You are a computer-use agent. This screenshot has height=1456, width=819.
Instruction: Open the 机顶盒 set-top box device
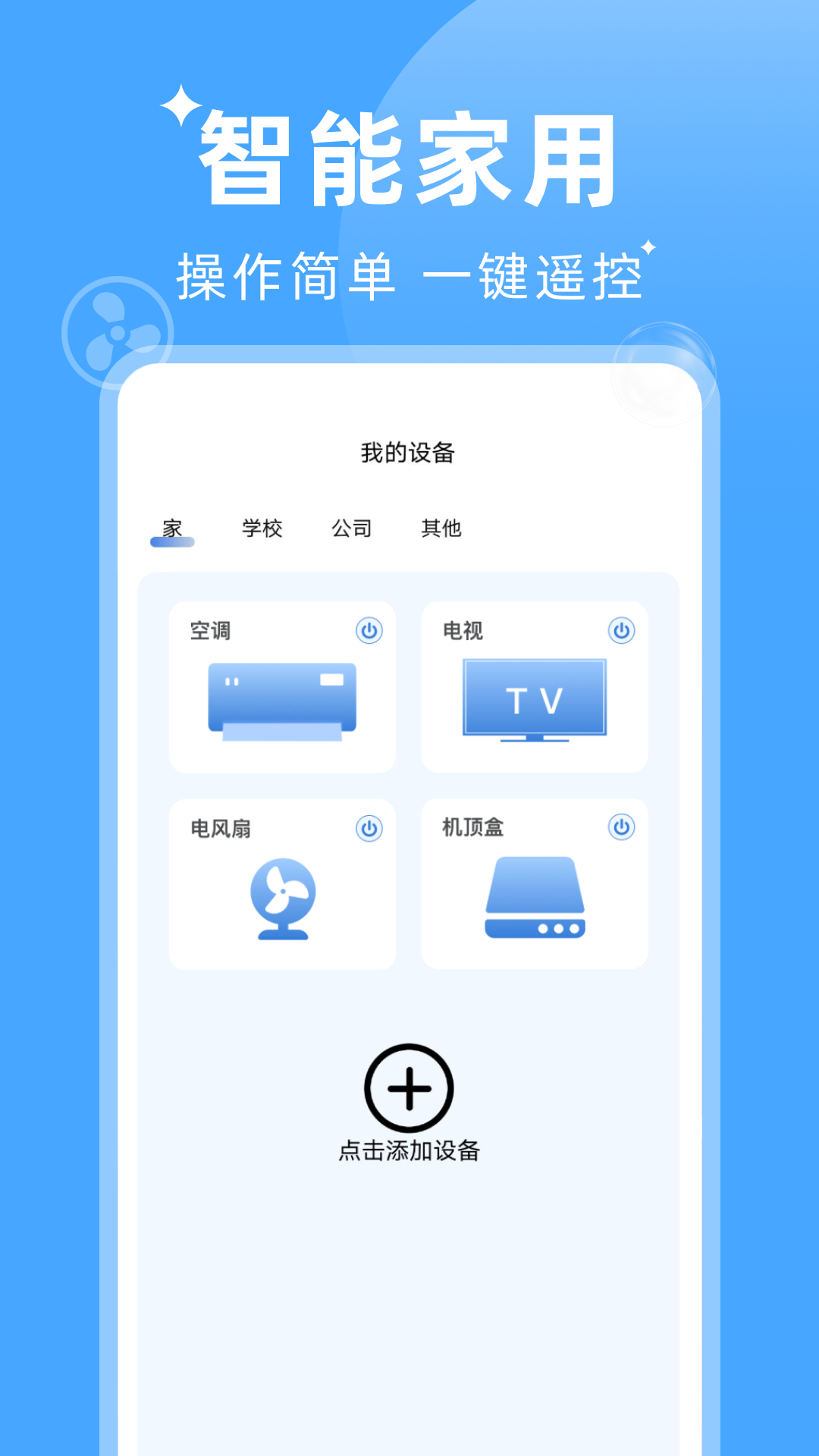(x=535, y=883)
